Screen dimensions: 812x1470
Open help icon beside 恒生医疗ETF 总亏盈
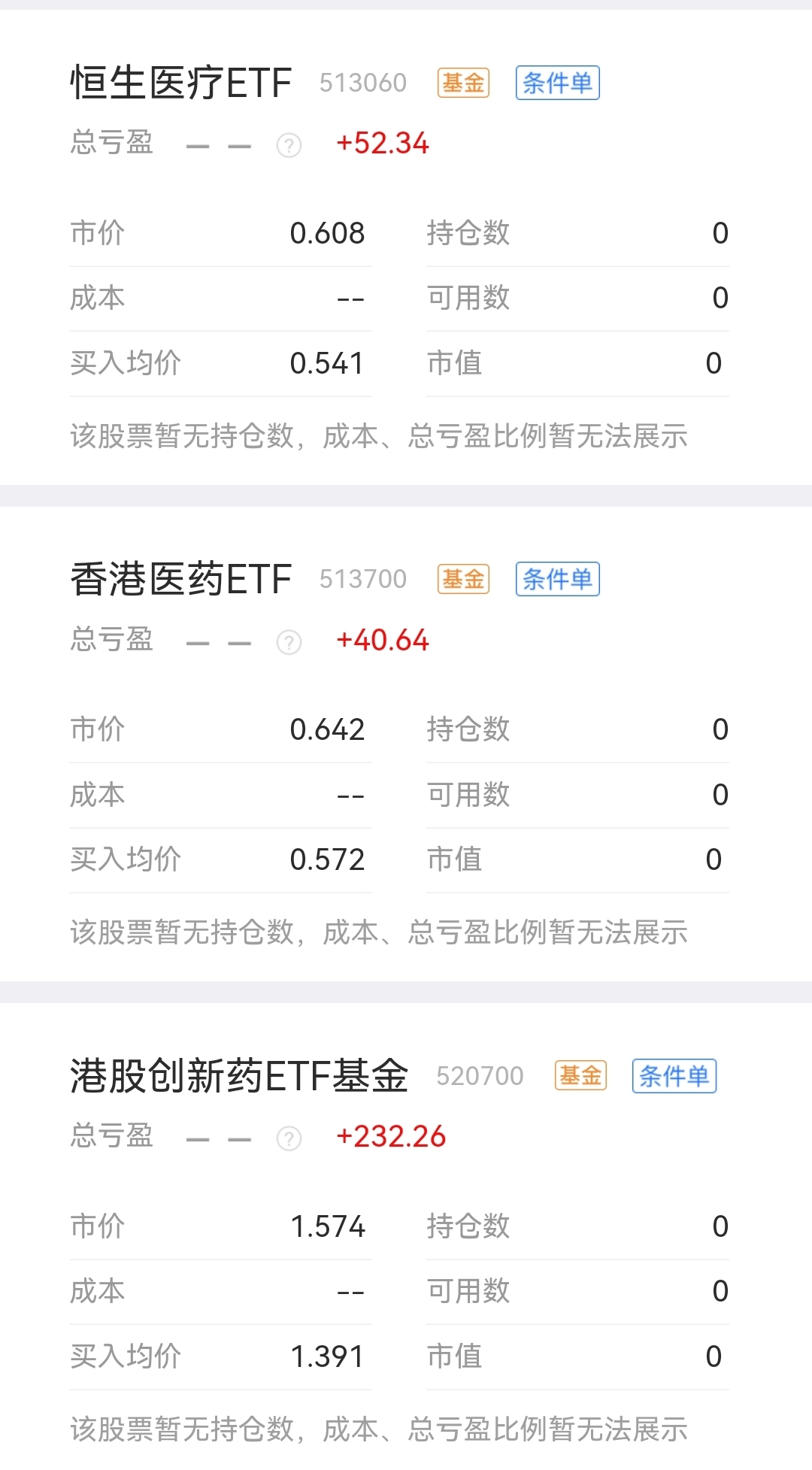[x=289, y=145]
